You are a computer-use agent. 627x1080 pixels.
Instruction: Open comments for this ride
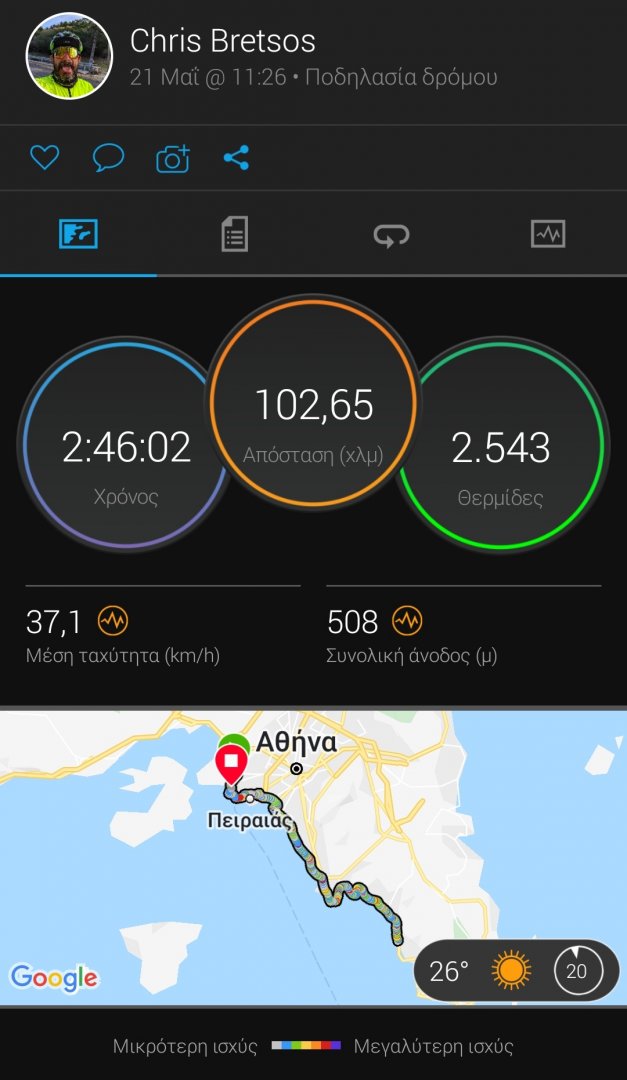[x=108, y=158]
